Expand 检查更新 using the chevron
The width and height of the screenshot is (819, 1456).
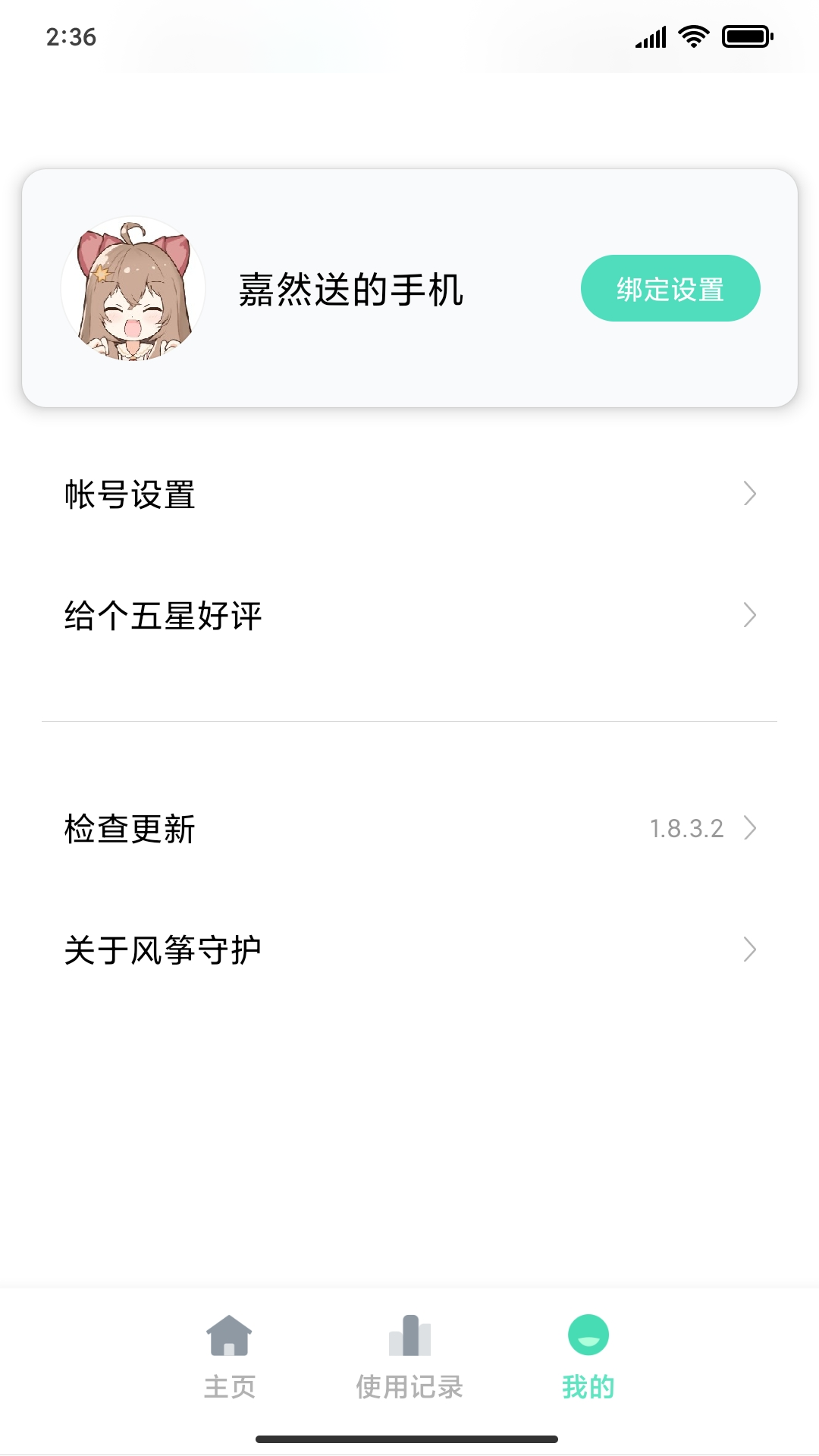point(749,829)
